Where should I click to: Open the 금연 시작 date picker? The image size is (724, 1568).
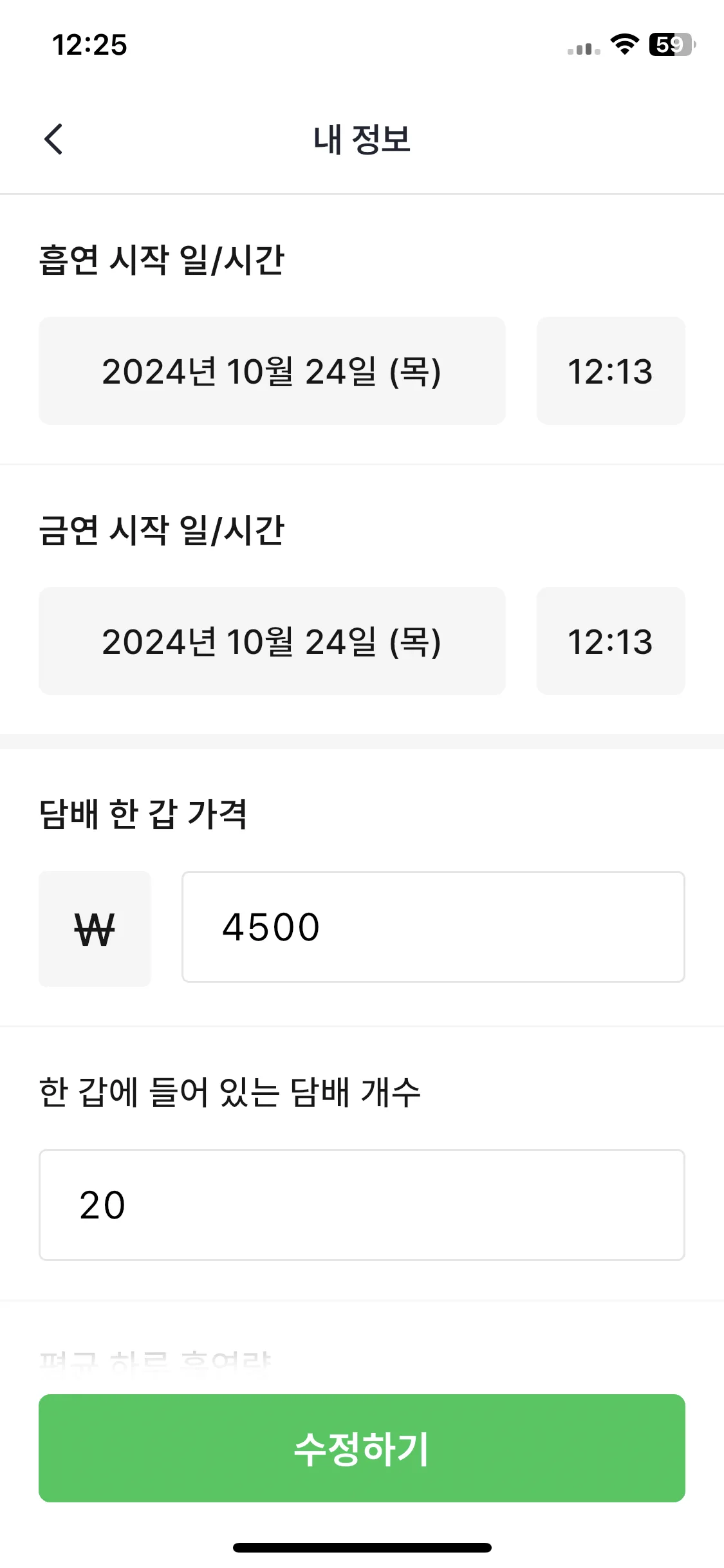[272, 641]
